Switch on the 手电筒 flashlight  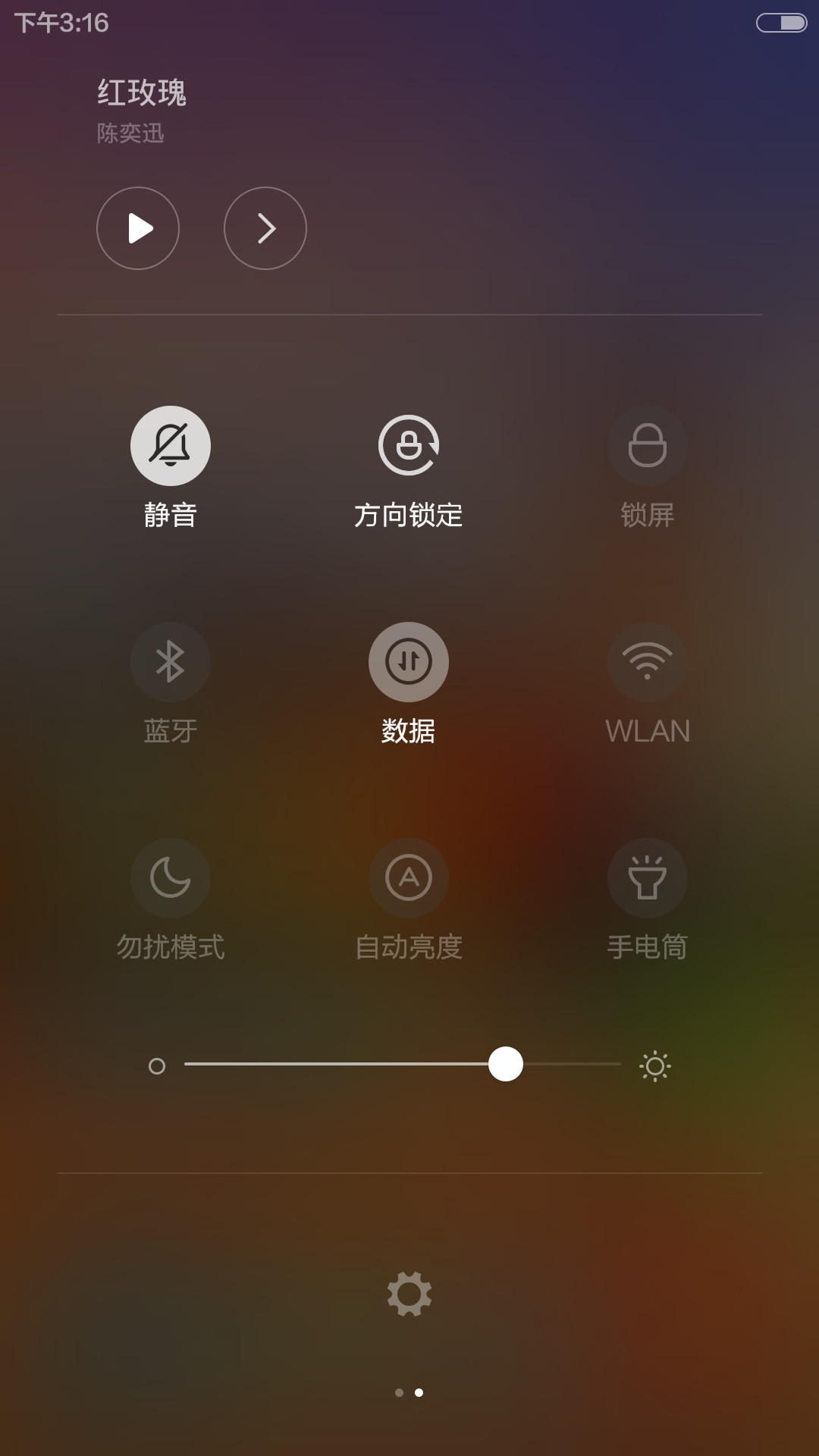pos(648,878)
